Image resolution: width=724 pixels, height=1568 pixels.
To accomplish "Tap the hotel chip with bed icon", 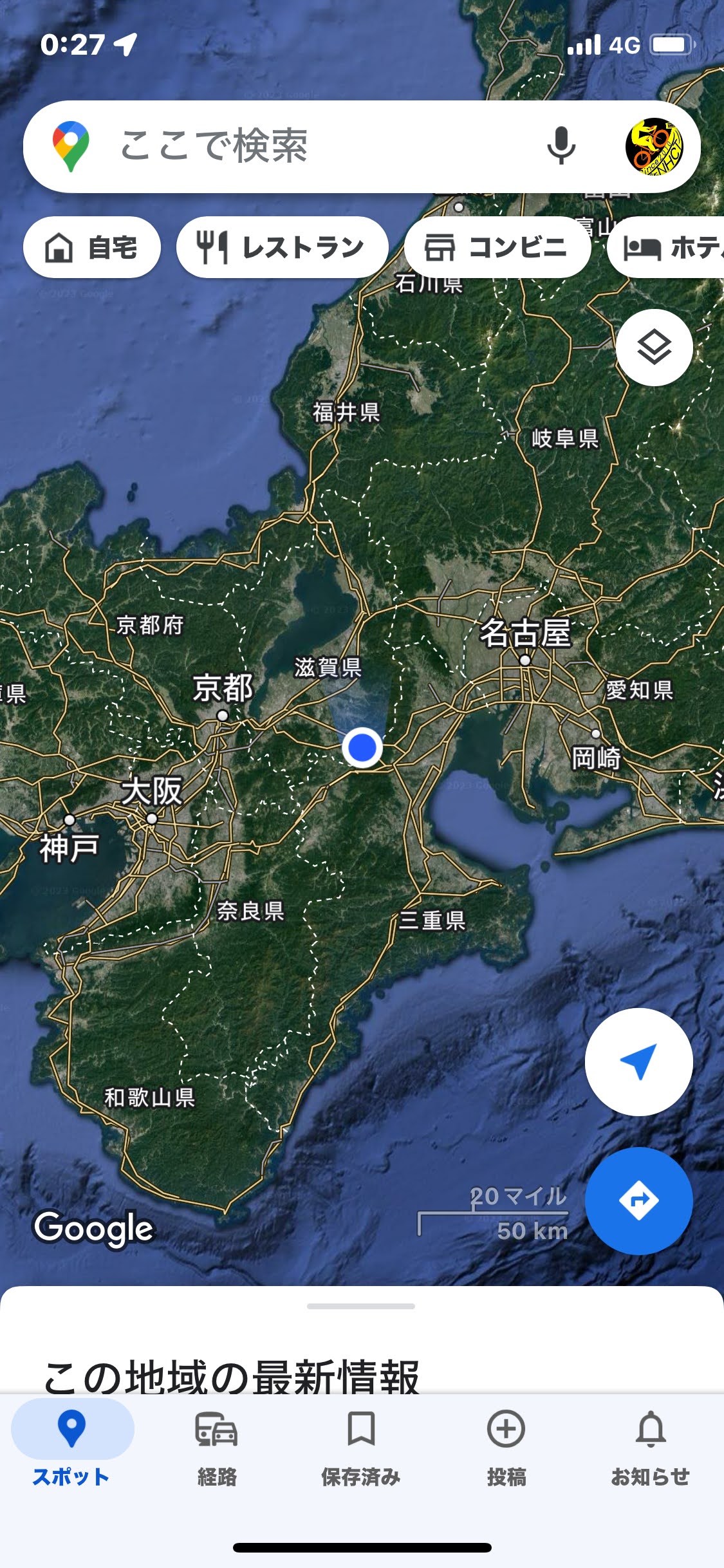I will point(665,247).
